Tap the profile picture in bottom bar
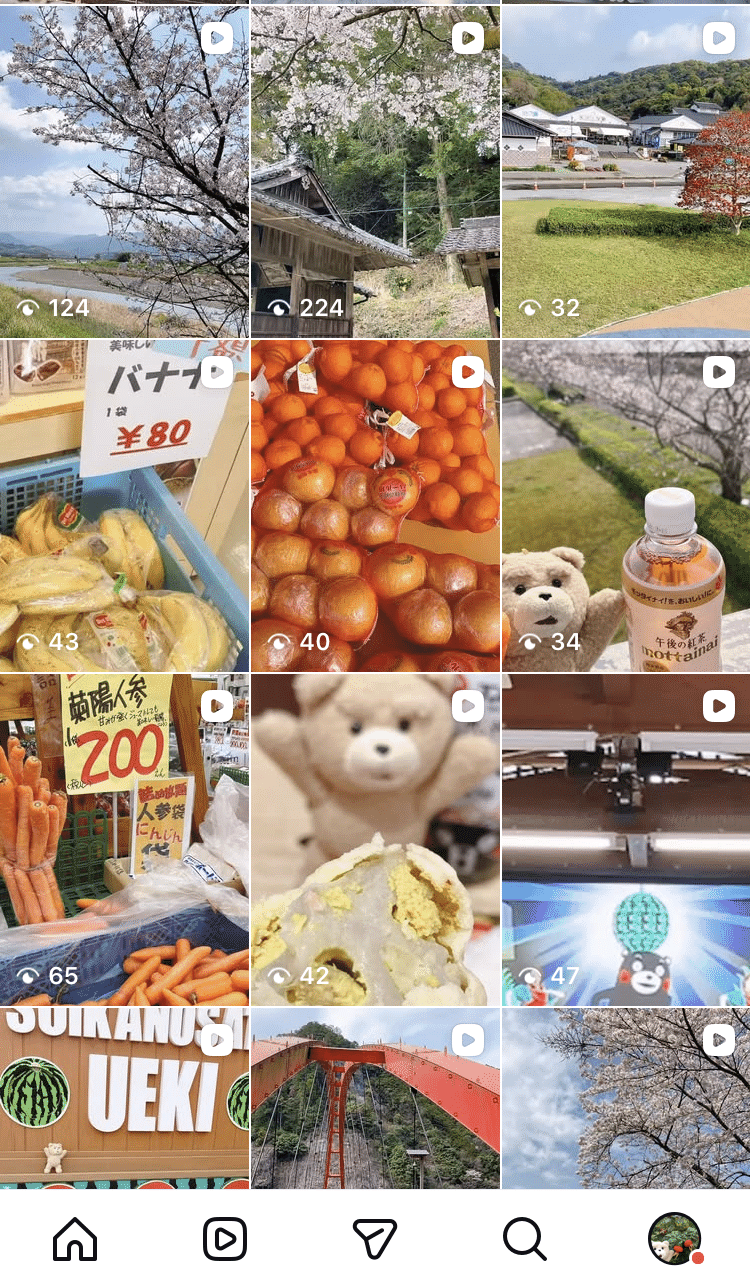750x1288 pixels. point(673,1238)
